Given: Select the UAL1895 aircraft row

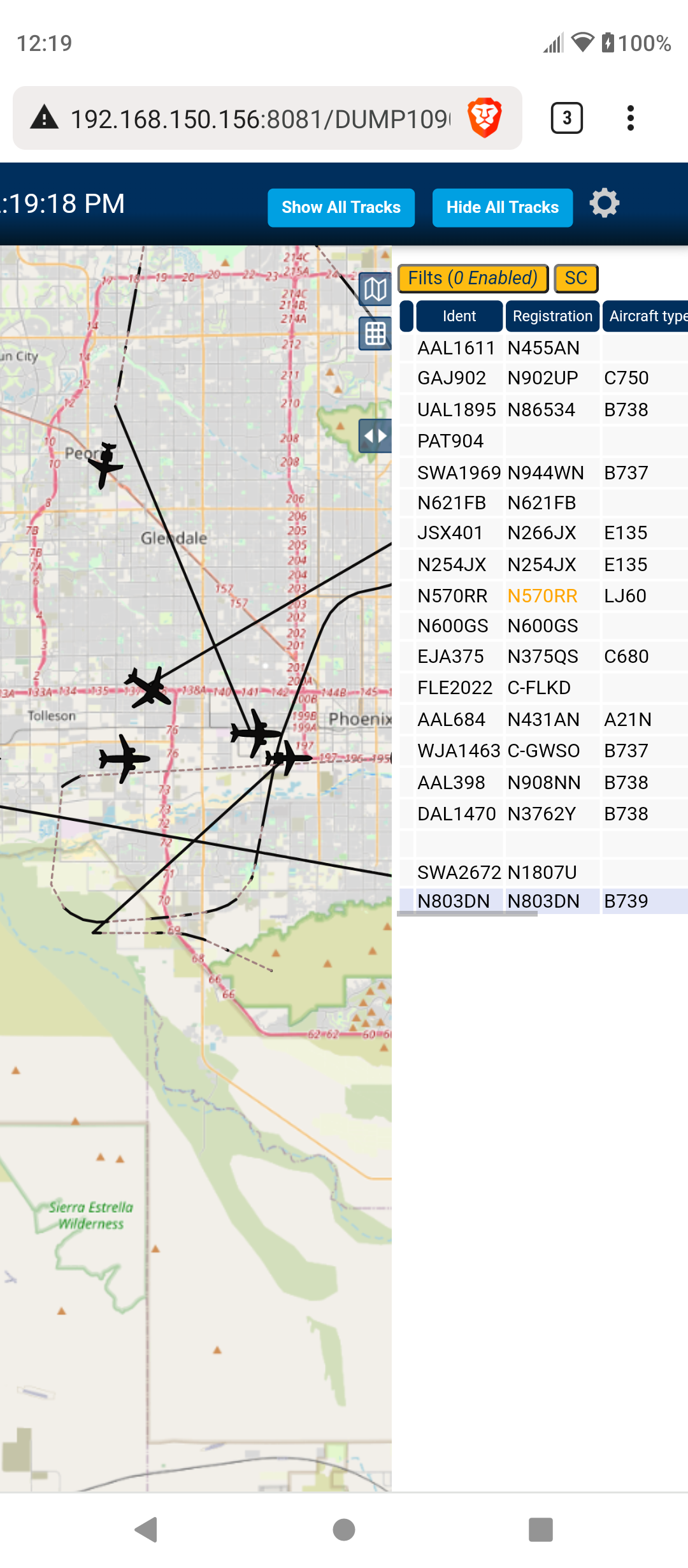Looking at the screenshot, I should 543,410.
